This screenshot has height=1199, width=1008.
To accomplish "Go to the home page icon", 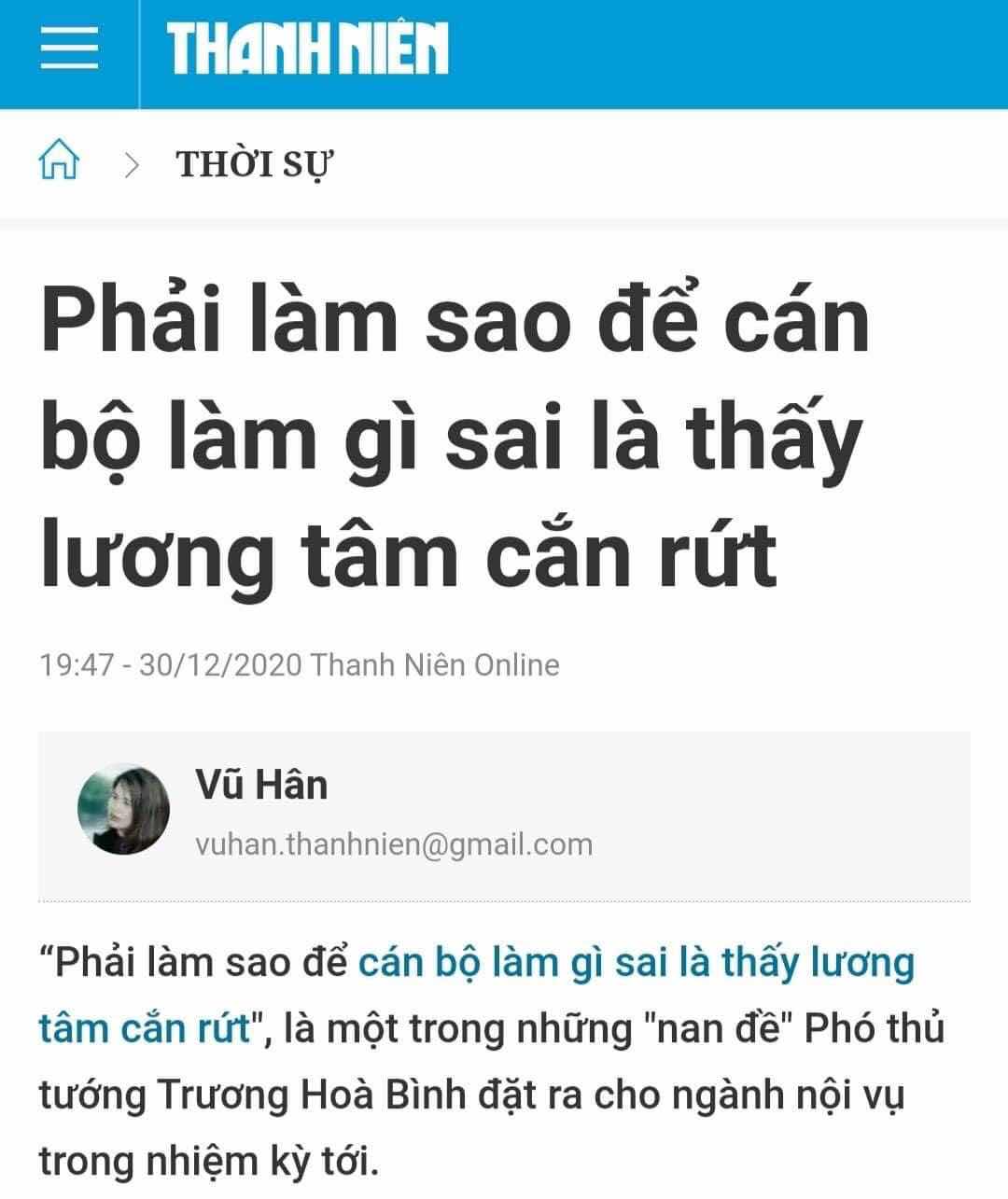I will click(59, 161).
